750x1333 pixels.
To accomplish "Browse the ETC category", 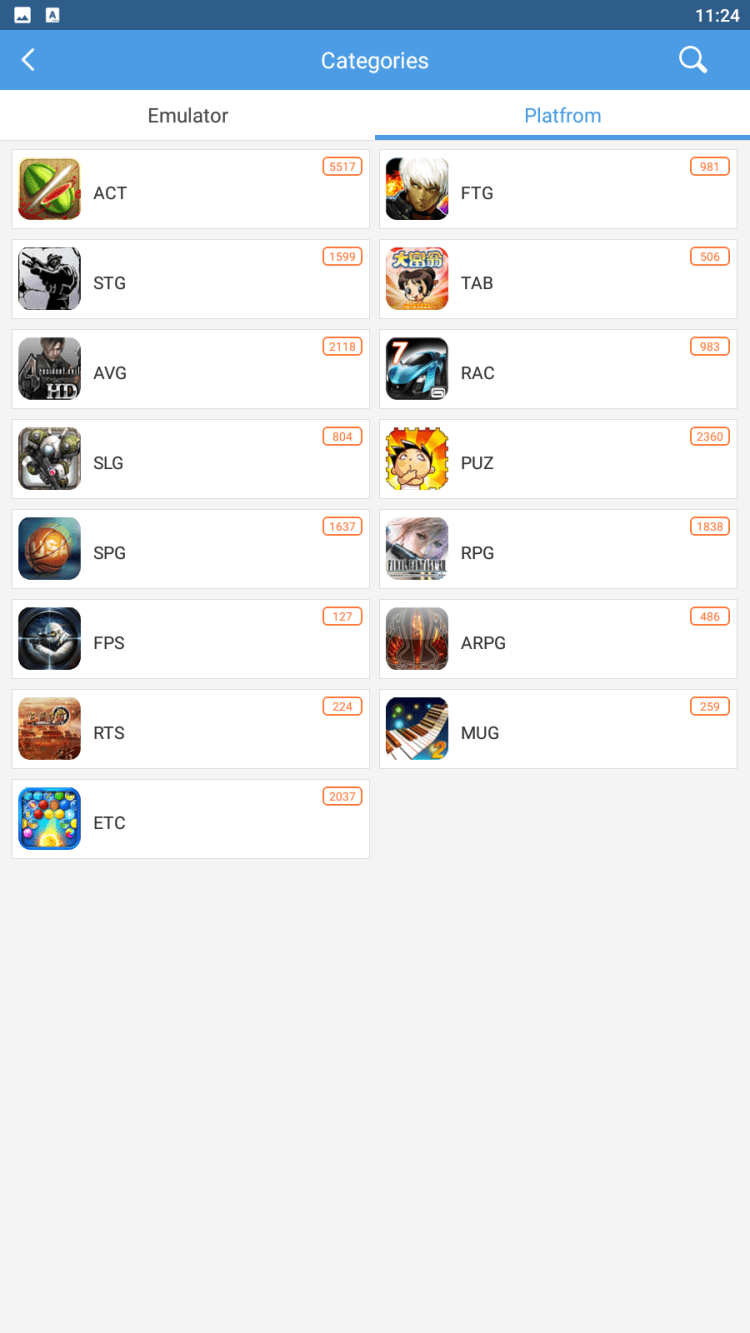I will click(x=190, y=820).
